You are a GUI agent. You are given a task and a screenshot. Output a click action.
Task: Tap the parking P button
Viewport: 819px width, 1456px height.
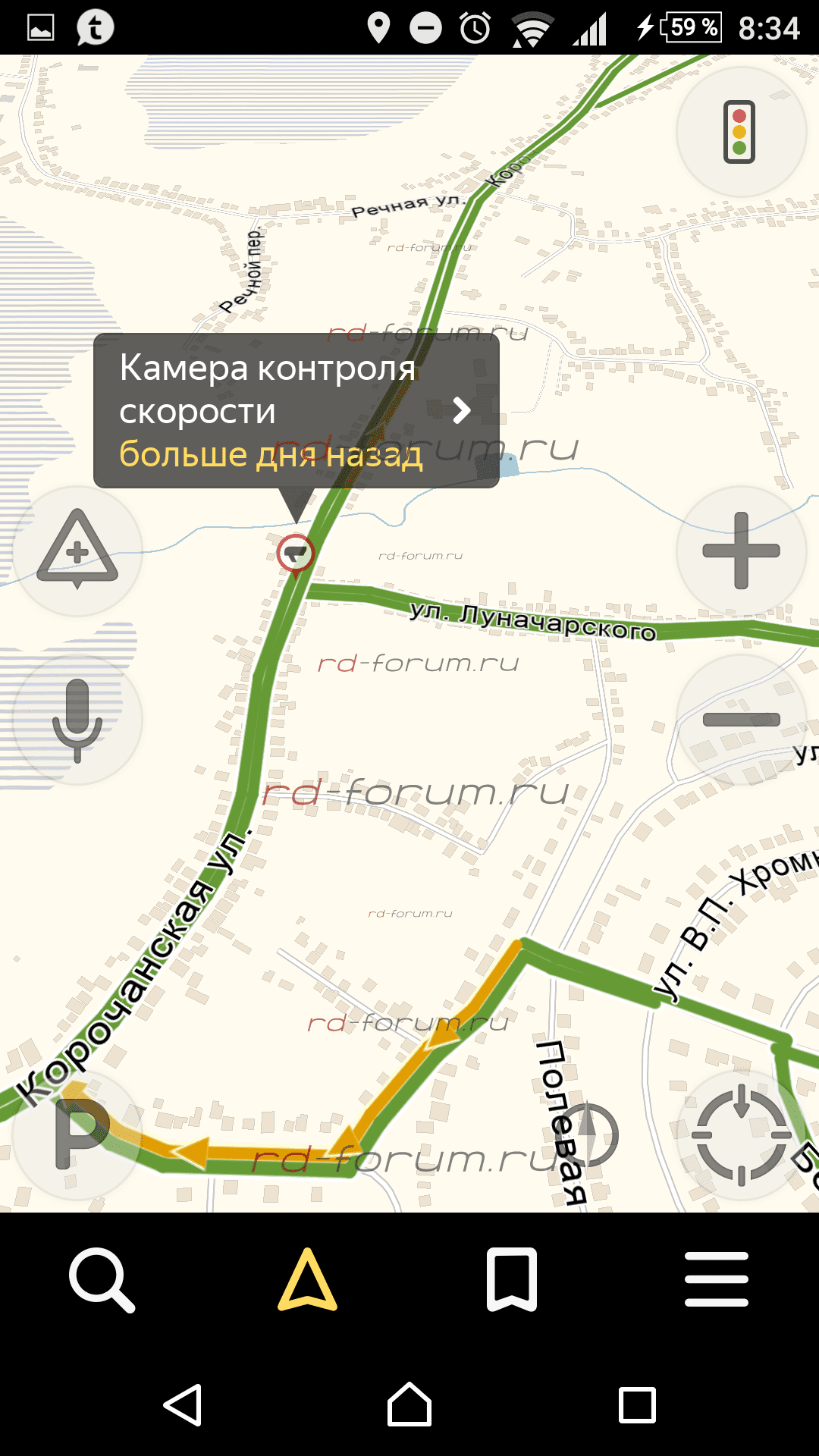[x=77, y=1134]
